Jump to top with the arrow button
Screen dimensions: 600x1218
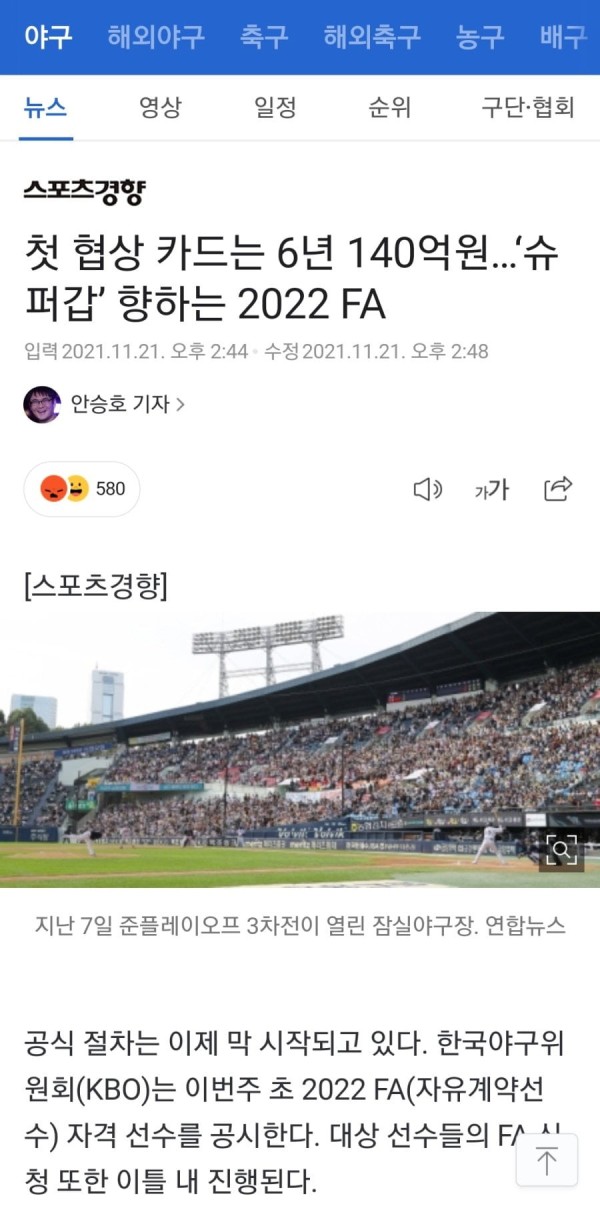click(547, 1161)
